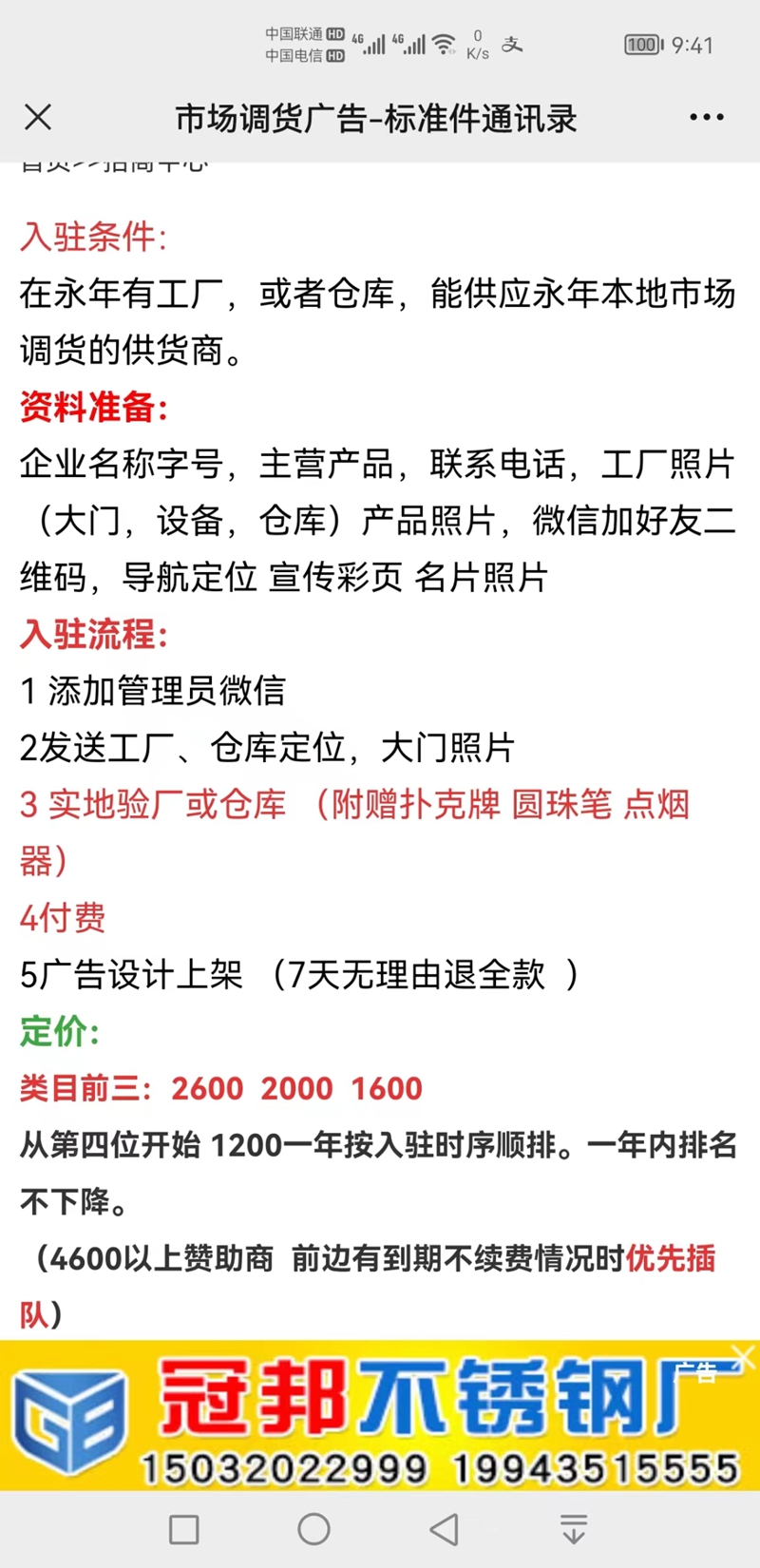
Task: Open recent apps with the square button
Action: [x=183, y=1529]
